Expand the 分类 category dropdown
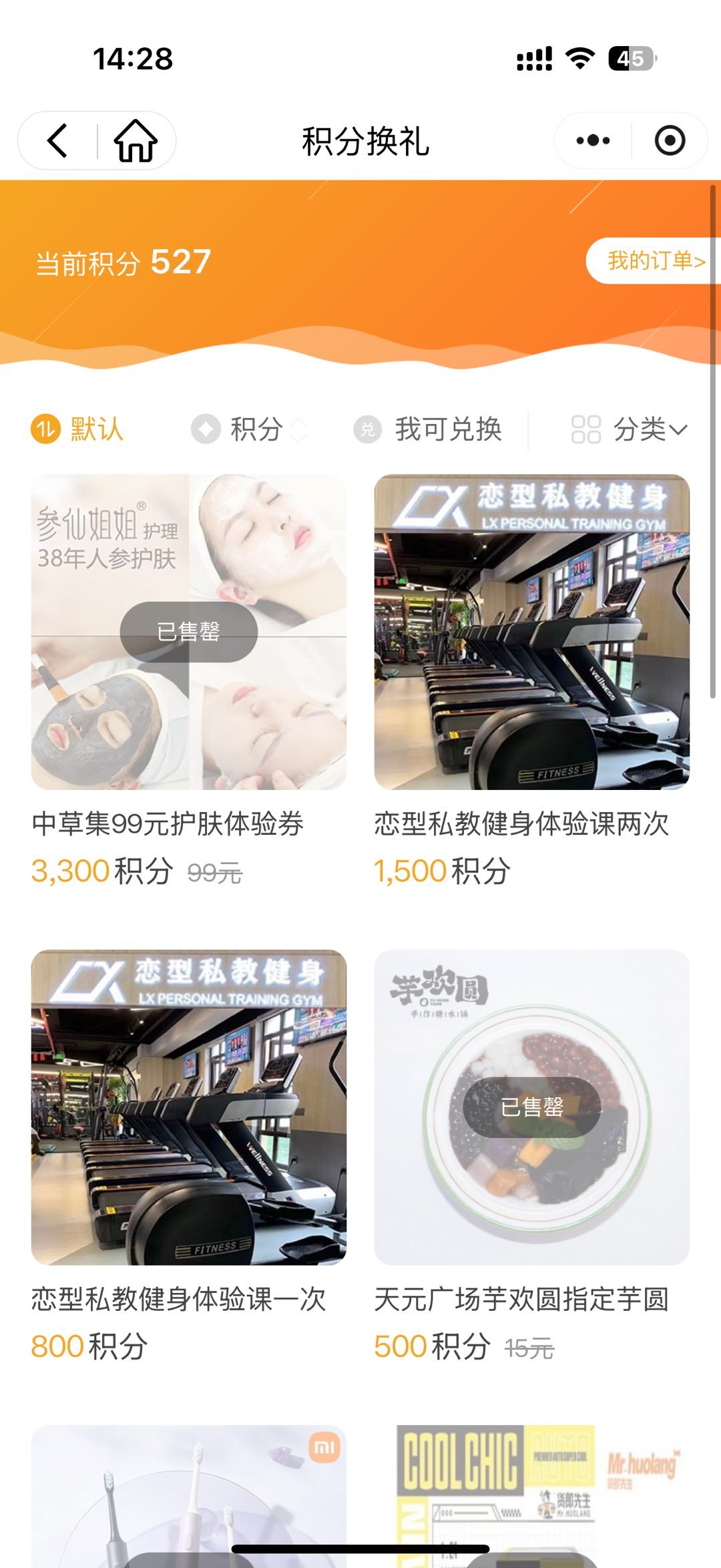 pyautogui.click(x=630, y=429)
